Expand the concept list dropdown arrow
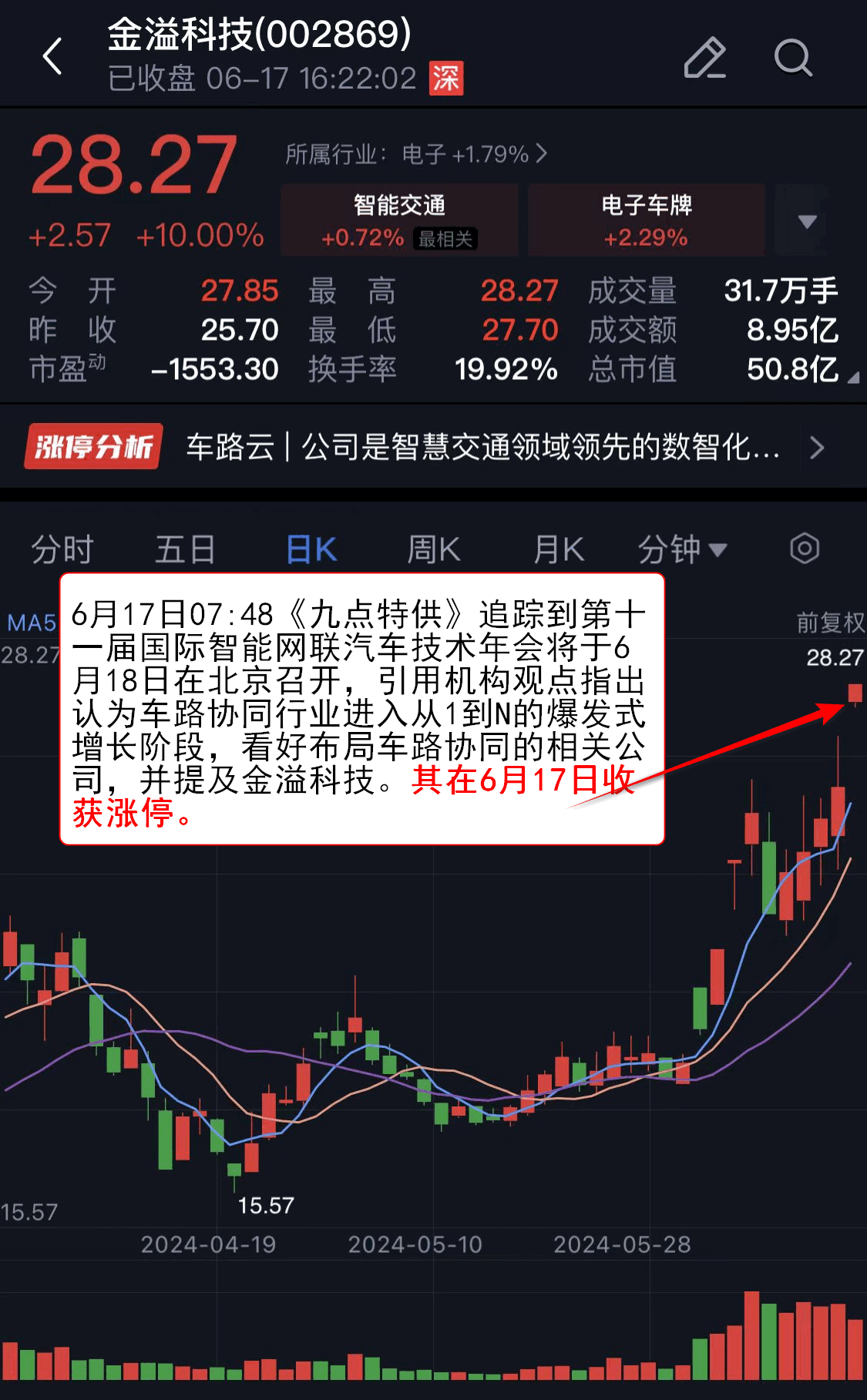Screen dimensions: 867x1400 (806, 222)
